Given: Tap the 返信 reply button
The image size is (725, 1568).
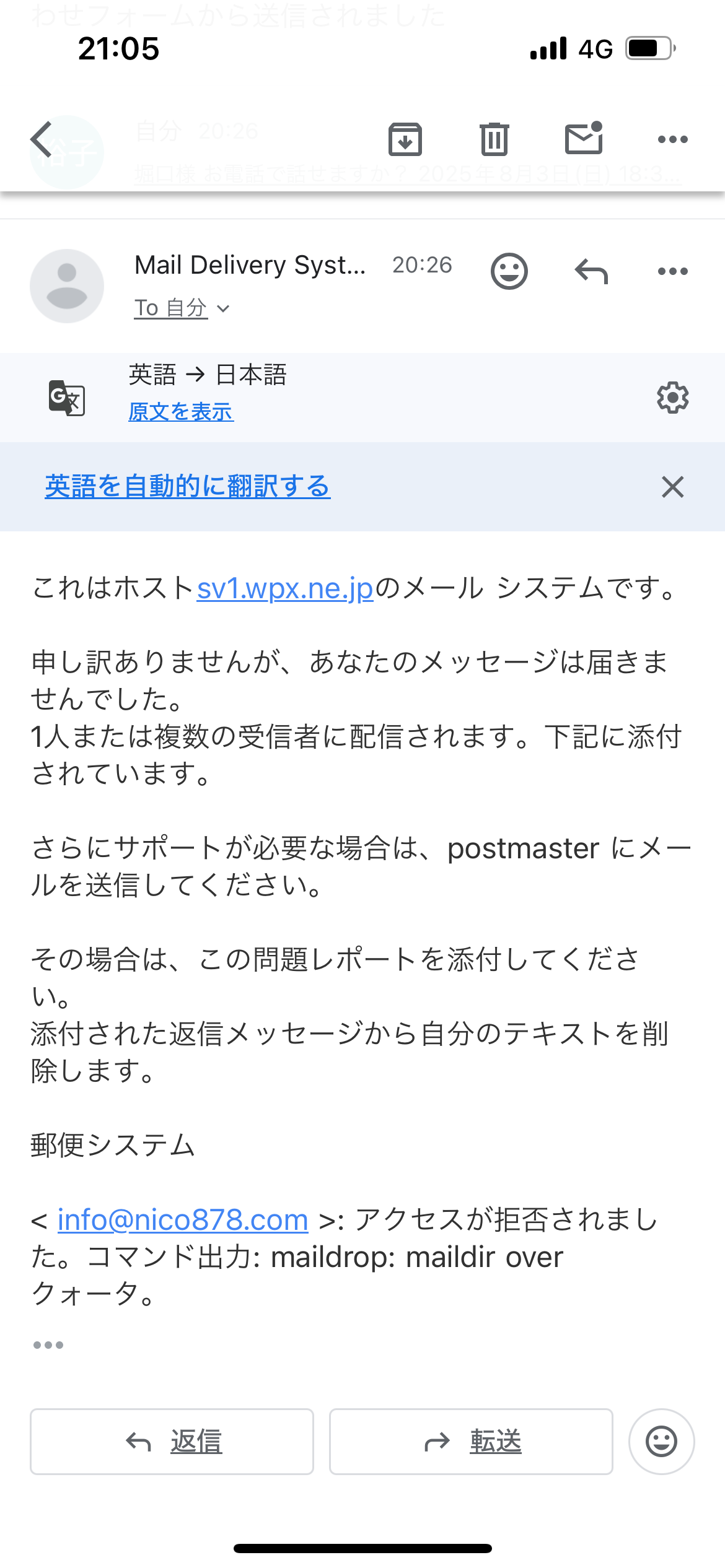Looking at the screenshot, I should pyautogui.click(x=172, y=1442).
